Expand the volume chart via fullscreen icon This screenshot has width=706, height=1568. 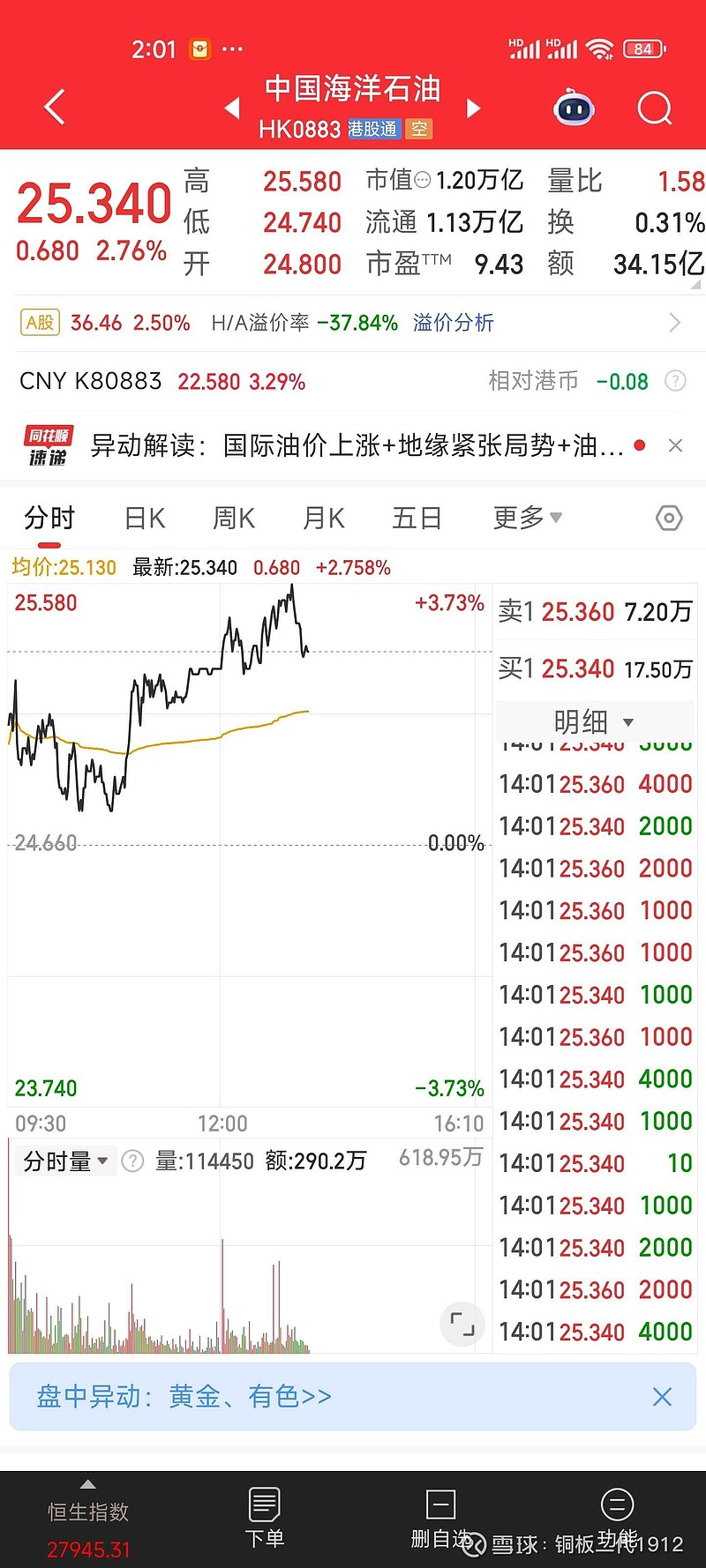462,1325
